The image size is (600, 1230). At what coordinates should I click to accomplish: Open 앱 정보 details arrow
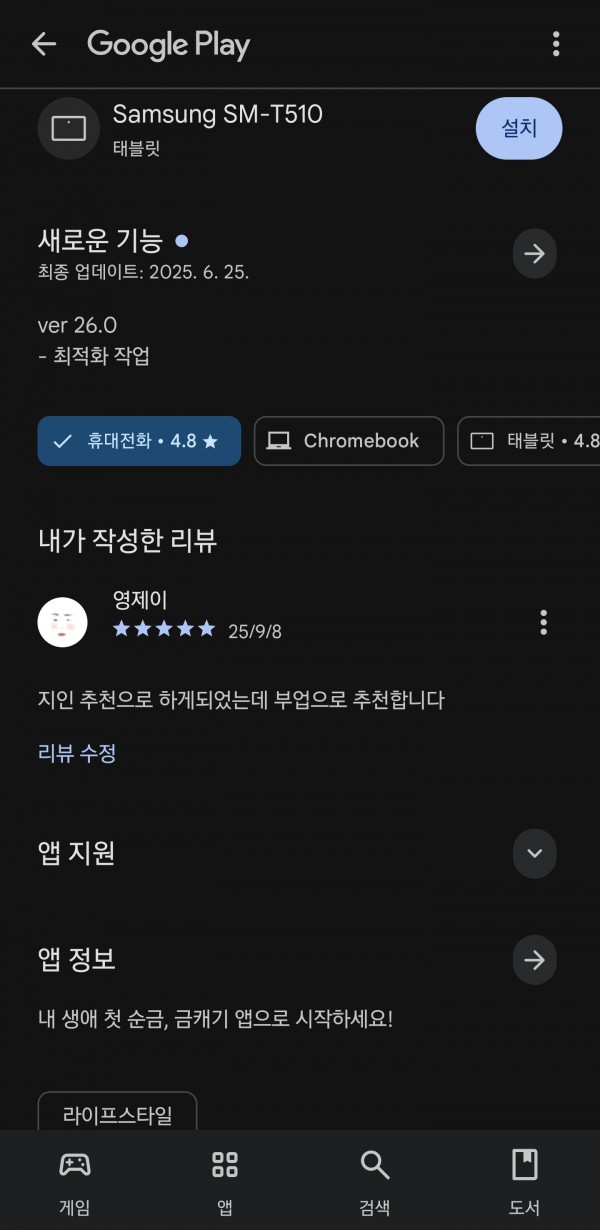coord(534,960)
